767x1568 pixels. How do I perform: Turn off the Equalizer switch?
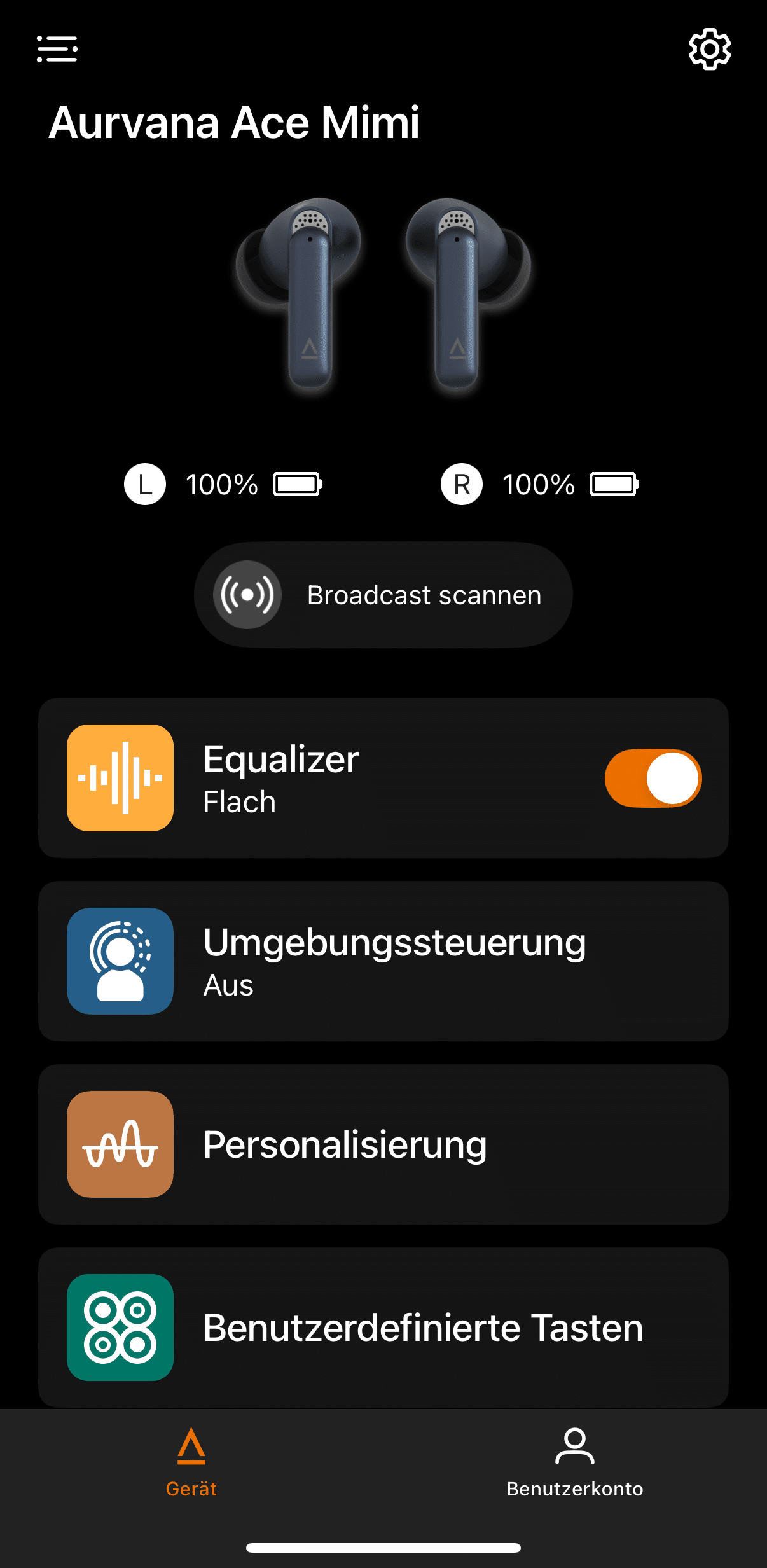point(653,778)
